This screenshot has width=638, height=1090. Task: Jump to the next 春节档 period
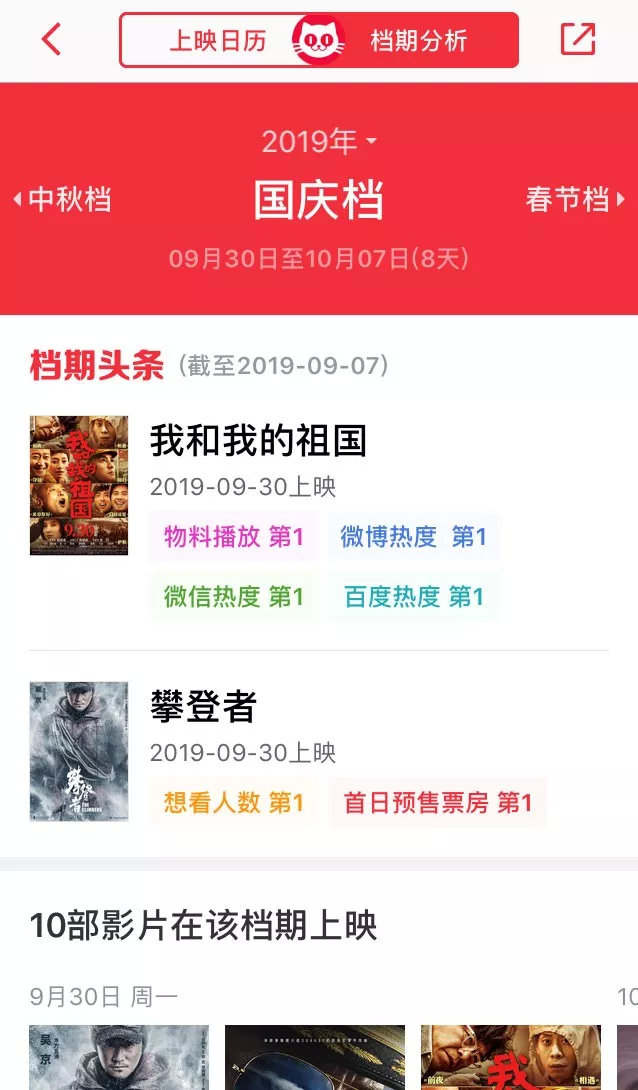point(575,199)
